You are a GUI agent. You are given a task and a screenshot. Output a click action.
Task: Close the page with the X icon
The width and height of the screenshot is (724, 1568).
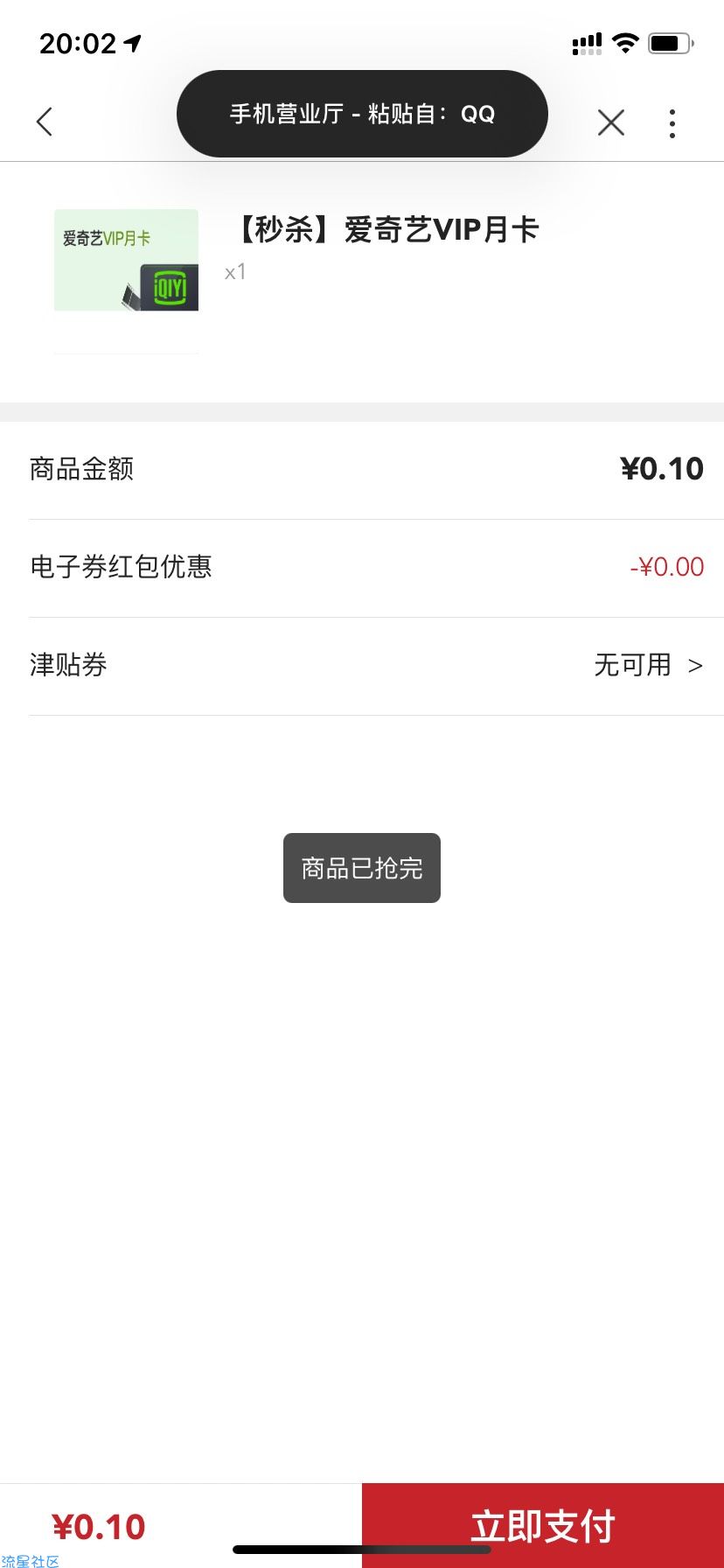[611, 122]
